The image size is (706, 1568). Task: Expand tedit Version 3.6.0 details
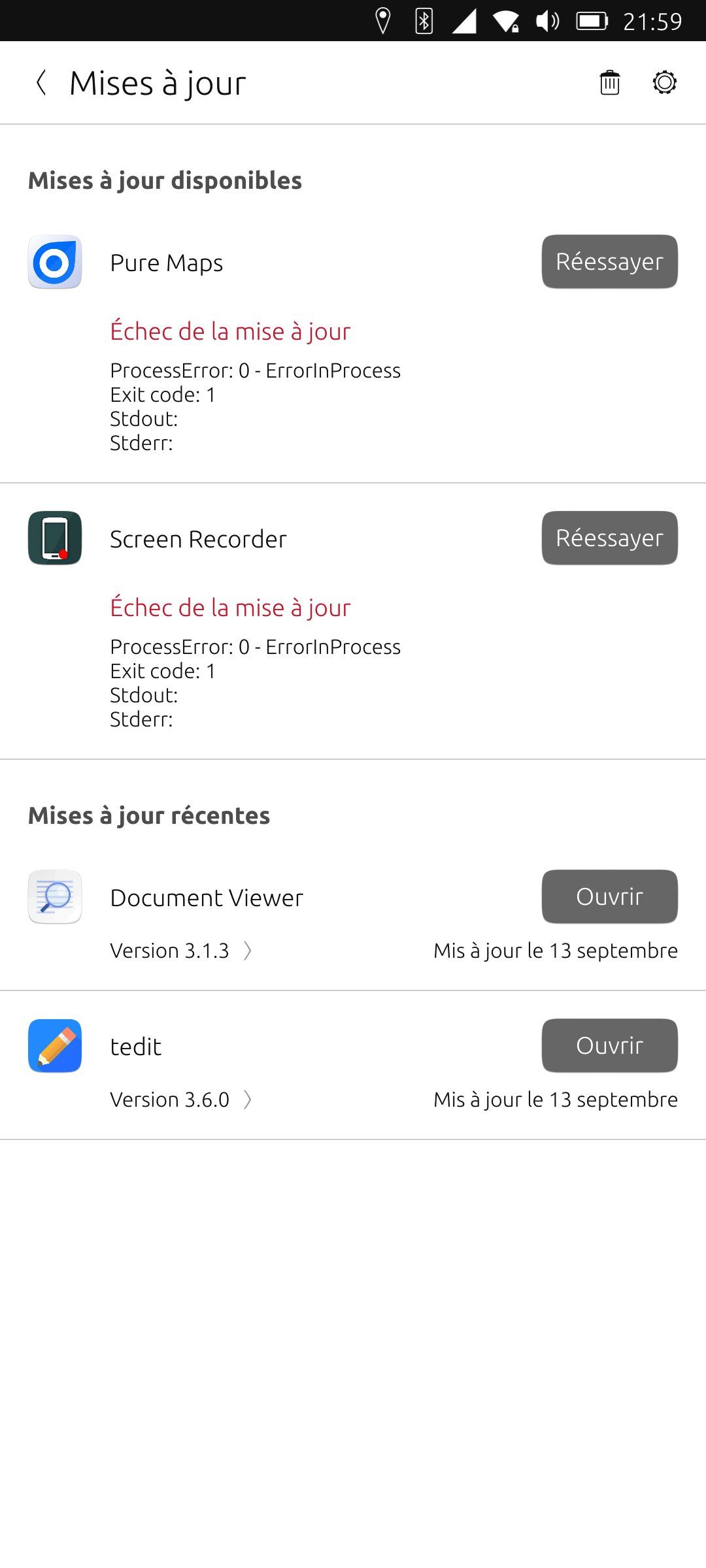click(x=181, y=1100)
